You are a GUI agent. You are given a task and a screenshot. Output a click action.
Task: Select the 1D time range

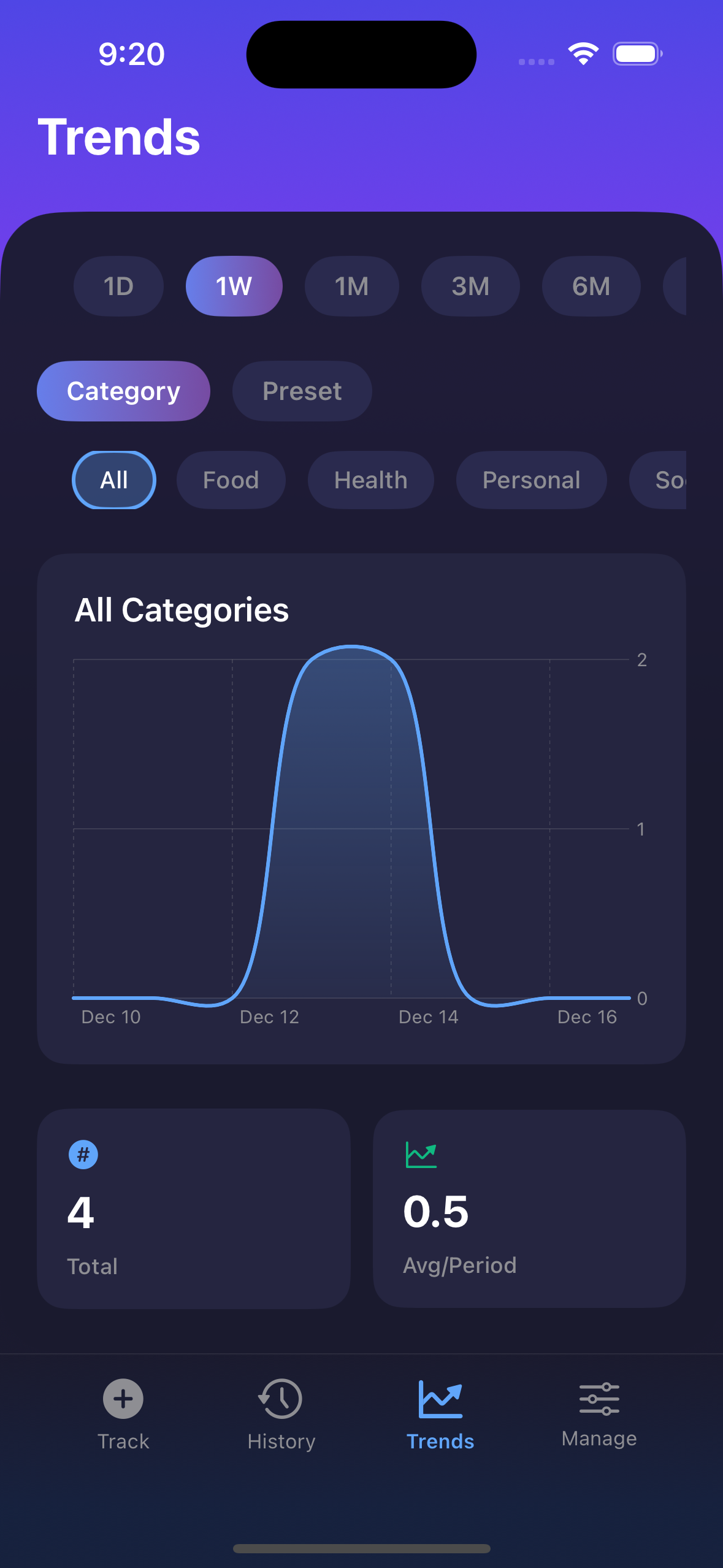(118, 286)
